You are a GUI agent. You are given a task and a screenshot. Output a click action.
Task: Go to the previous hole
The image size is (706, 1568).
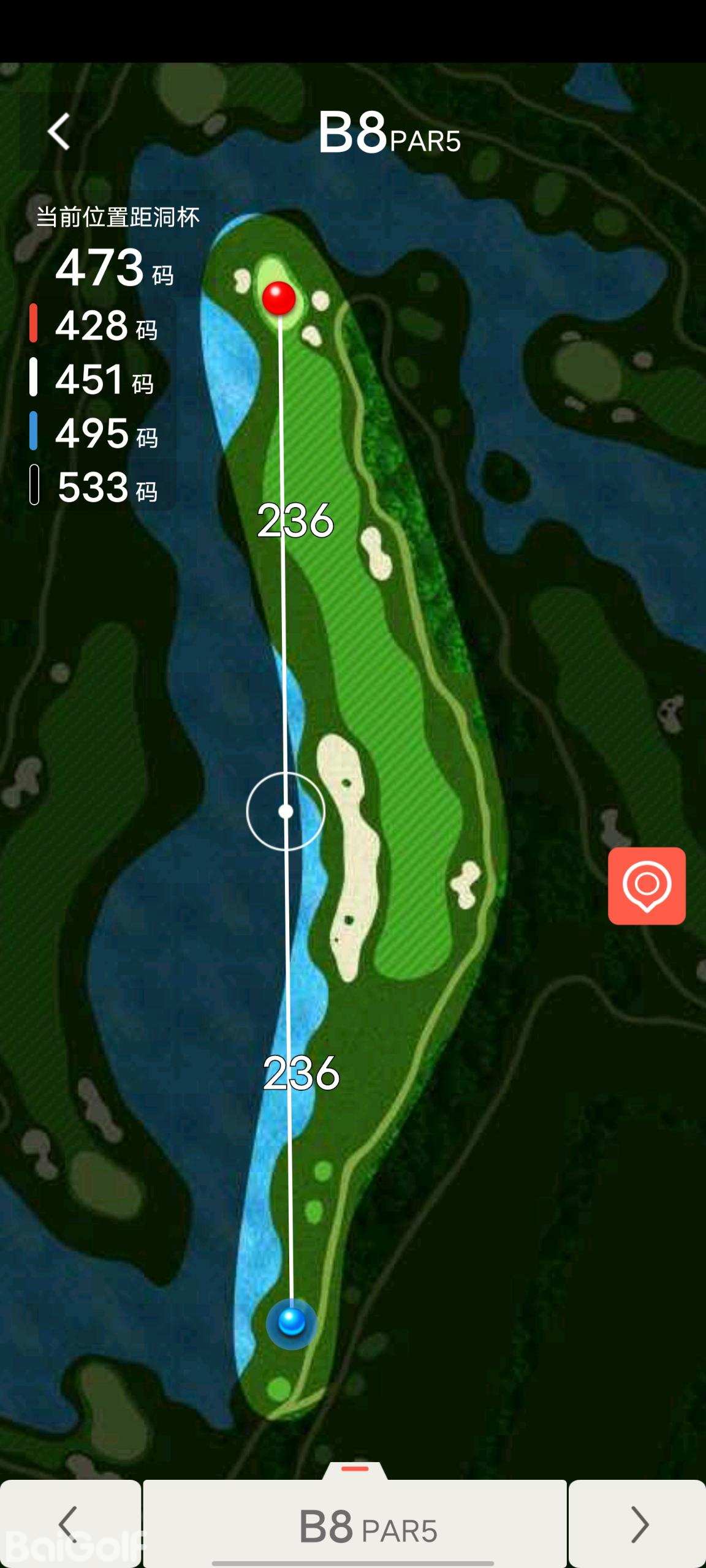tap(70, 1524)
